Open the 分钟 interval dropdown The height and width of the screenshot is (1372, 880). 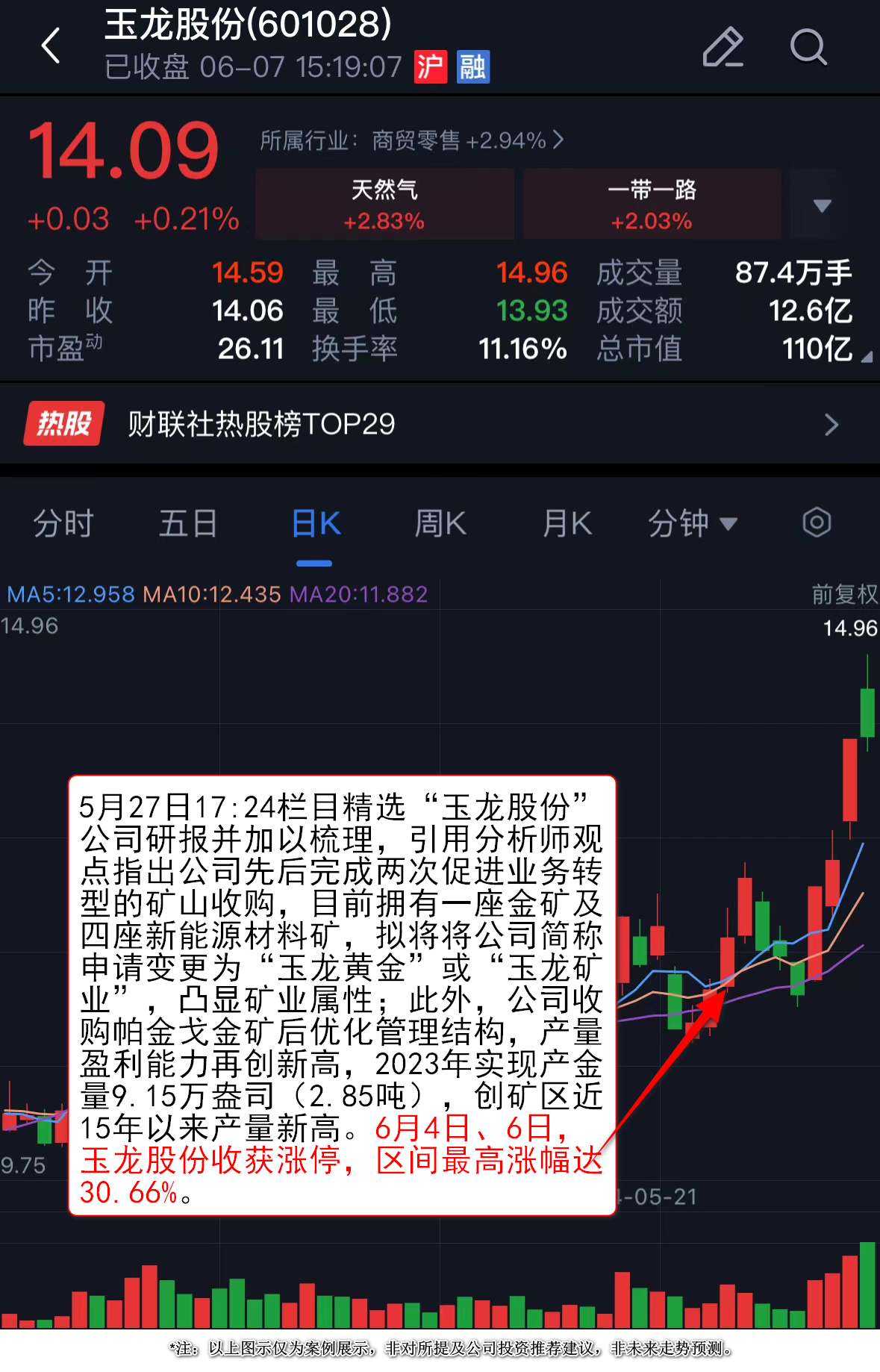point(692,523)
